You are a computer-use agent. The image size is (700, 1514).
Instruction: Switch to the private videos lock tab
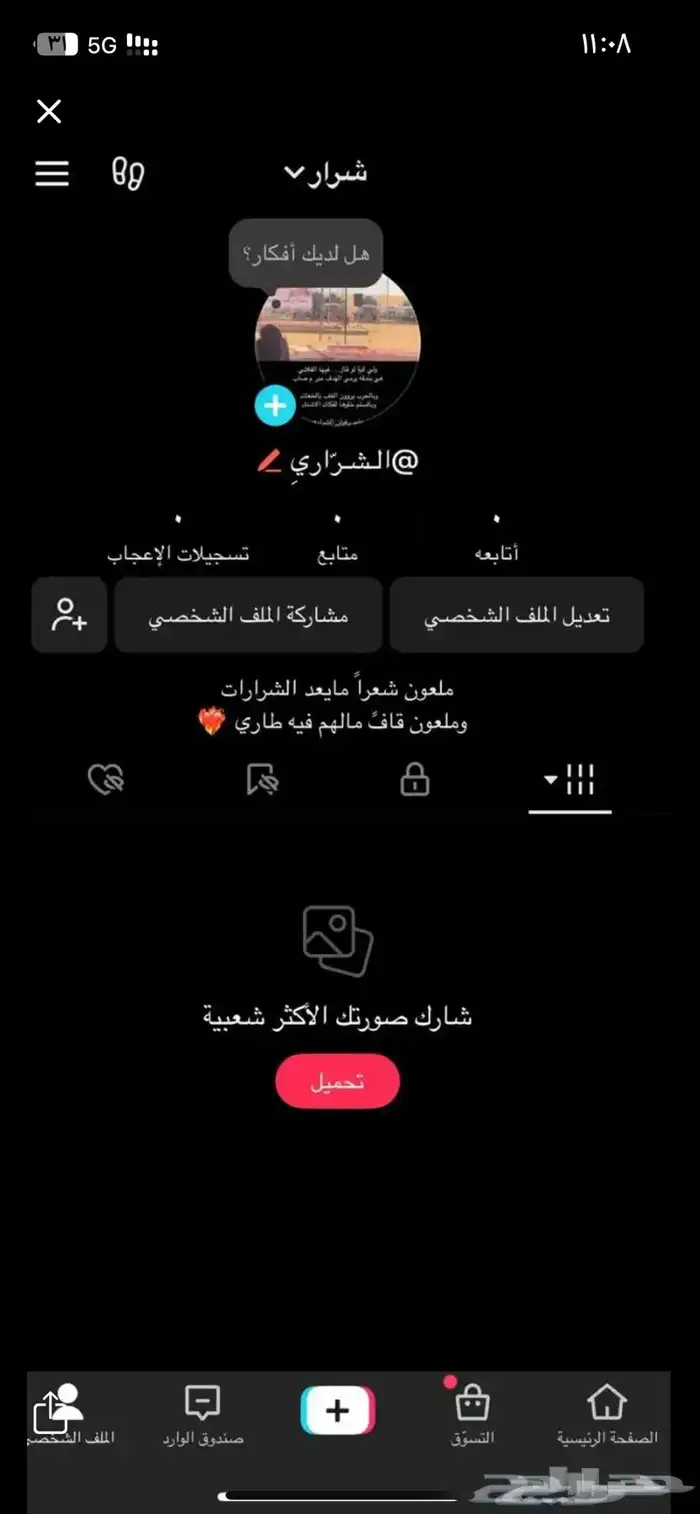pos(415,781)
